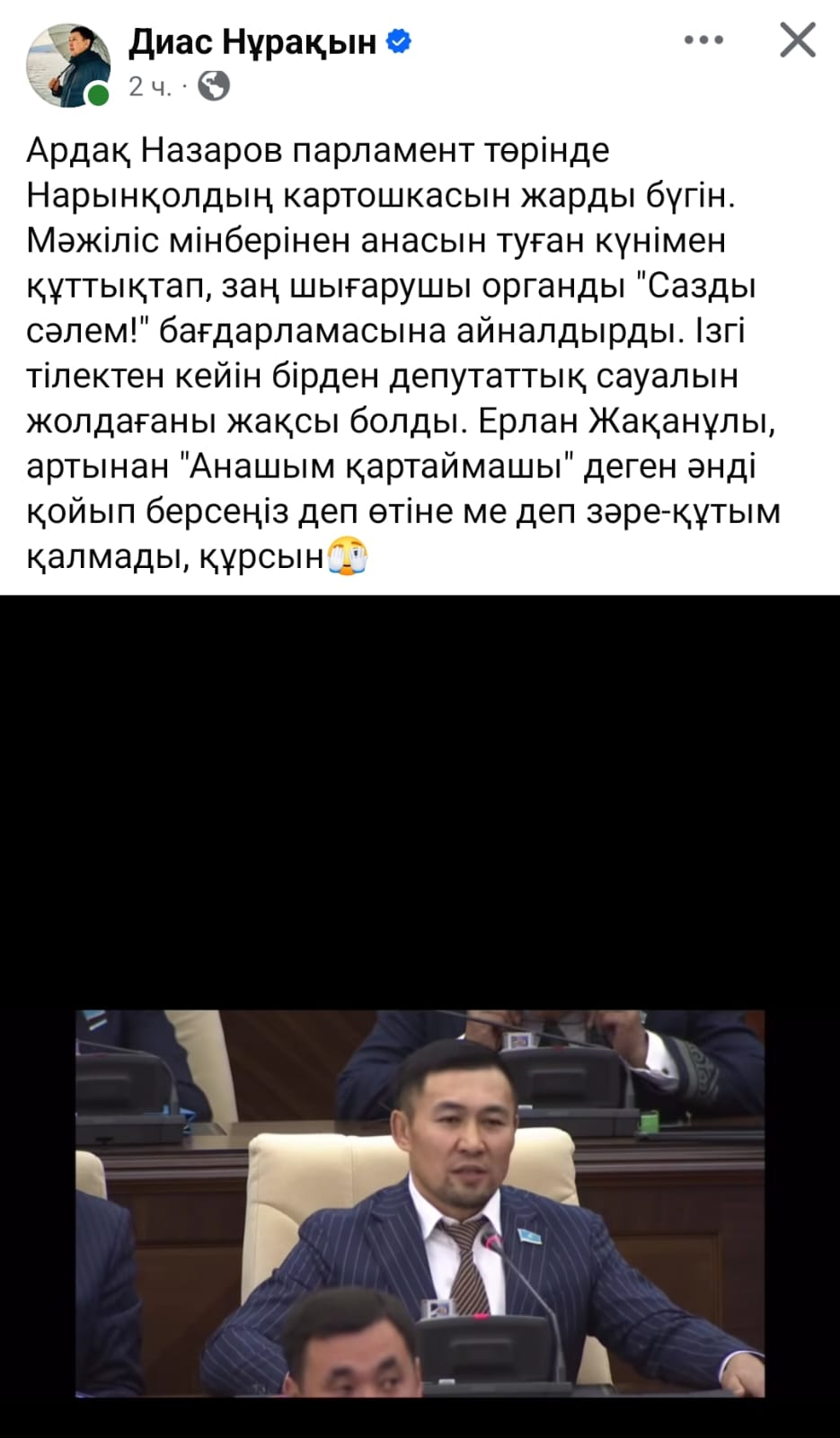This screenshot has width=840, height=1438.
Task: Close the post with the X
Action: click(x=797, y=40)
